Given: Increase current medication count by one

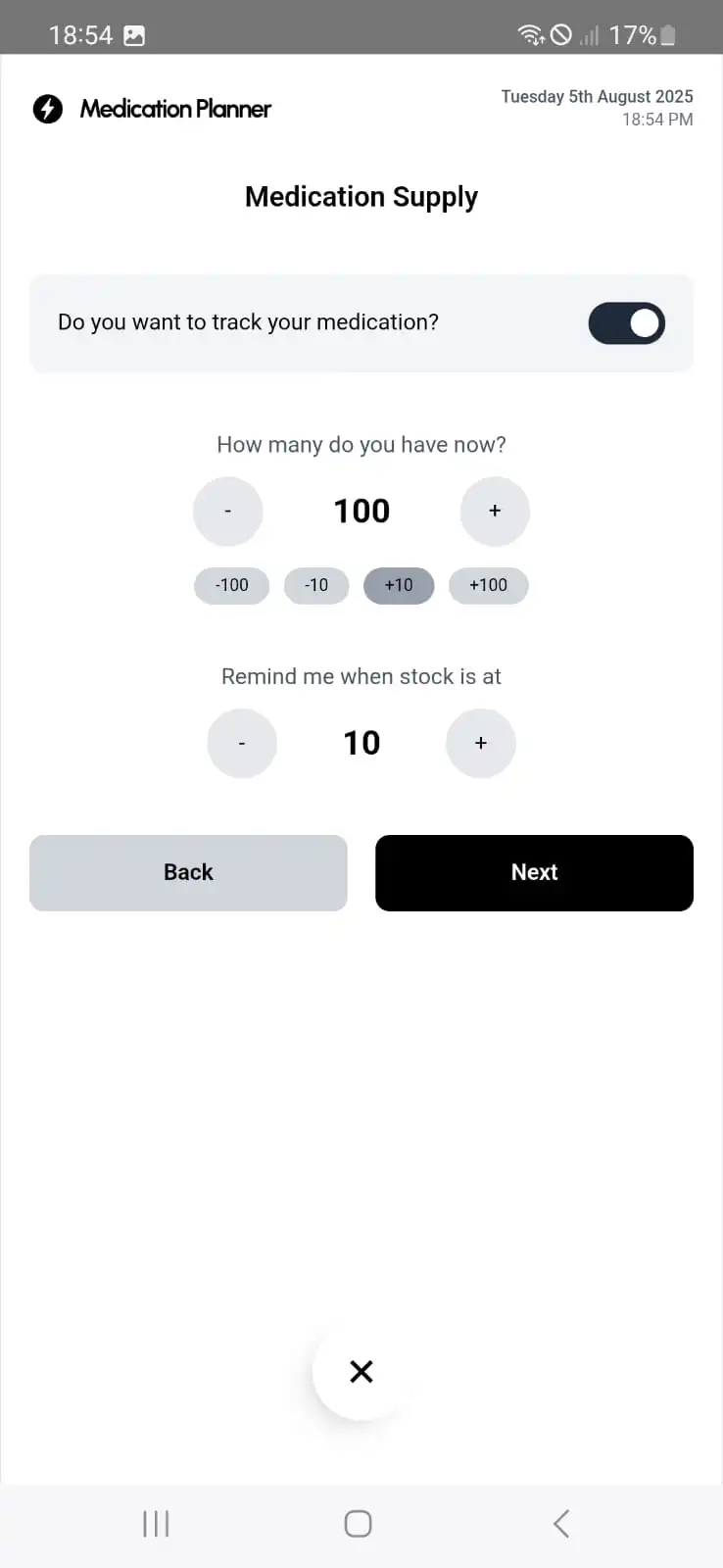Looking at the screenshot, I should [x=495, y=512].
